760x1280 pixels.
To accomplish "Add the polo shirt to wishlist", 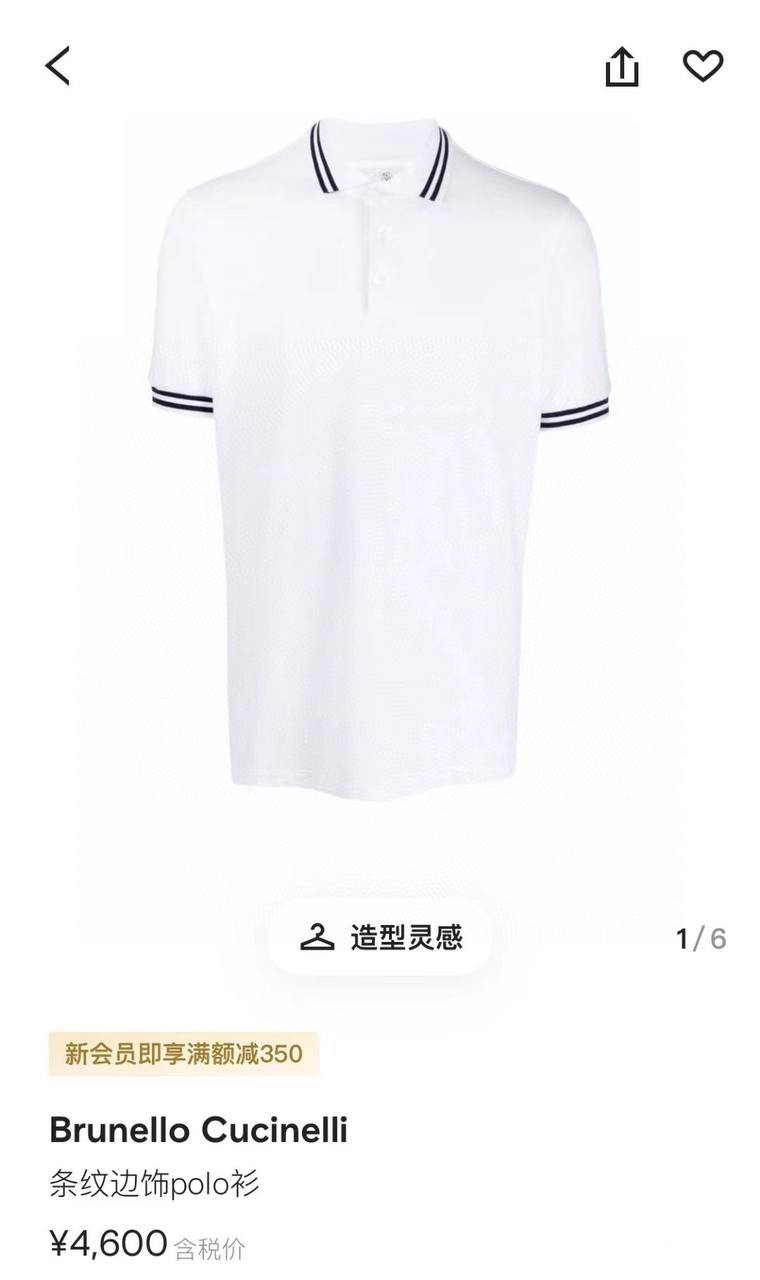I will coord(703,66).
